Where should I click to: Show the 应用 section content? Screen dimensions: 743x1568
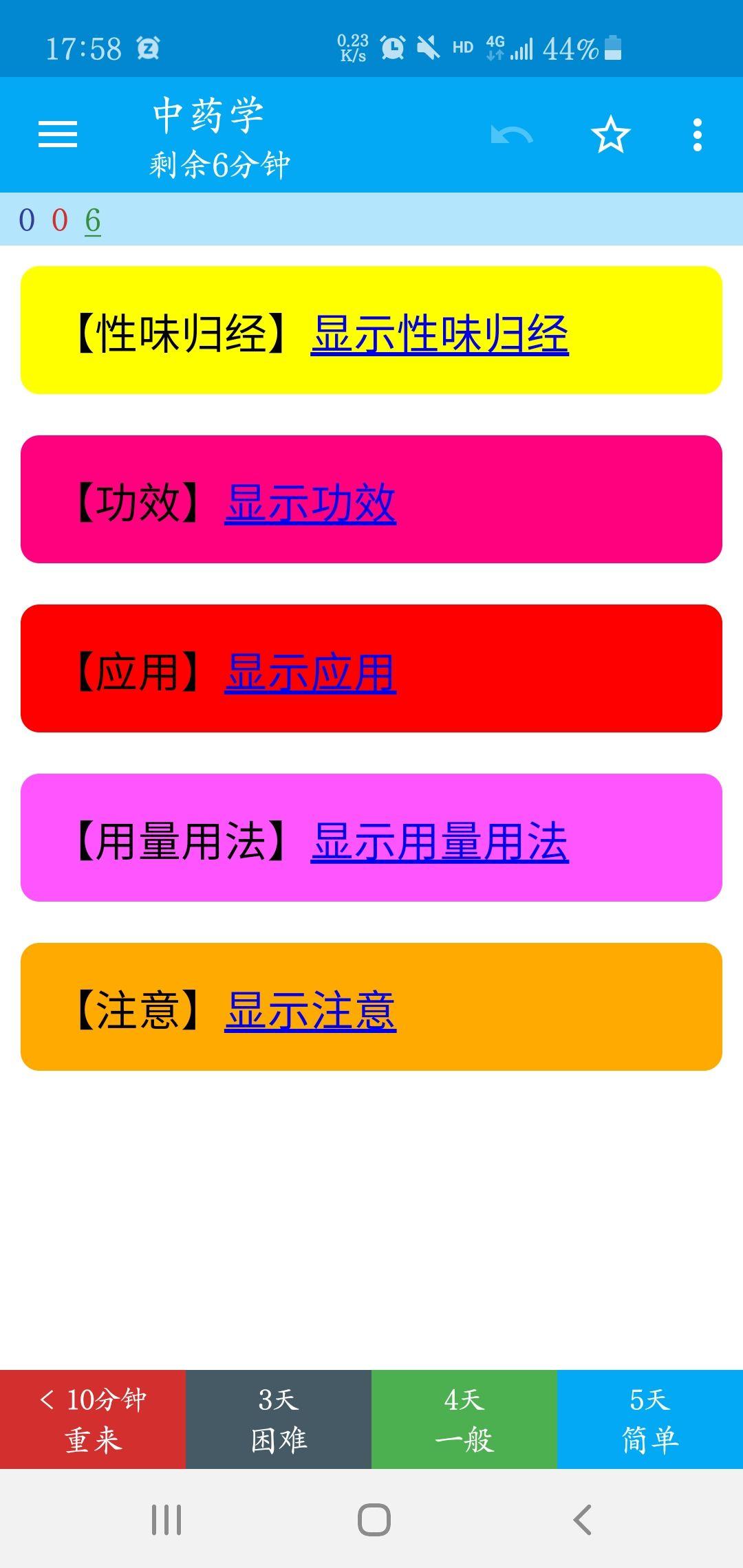(310, 673)
